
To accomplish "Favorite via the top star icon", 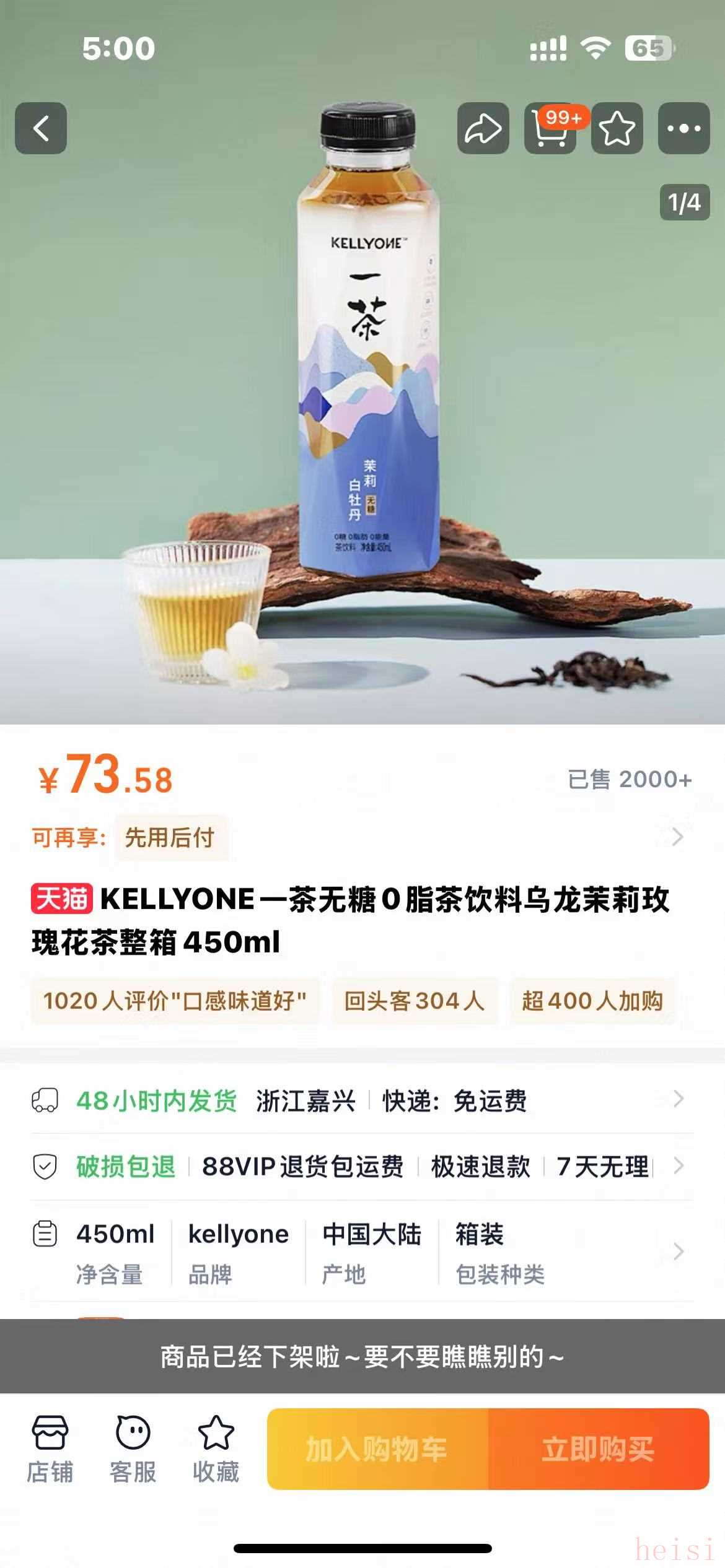I will 617,128.
